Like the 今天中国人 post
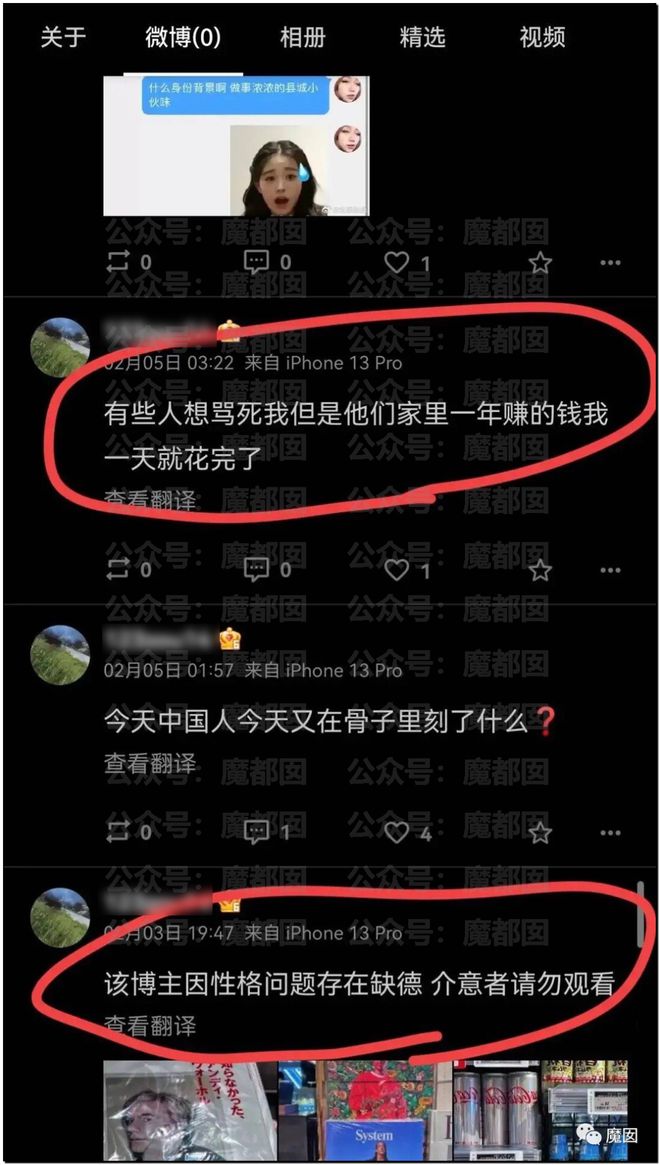 pos(398,831)
